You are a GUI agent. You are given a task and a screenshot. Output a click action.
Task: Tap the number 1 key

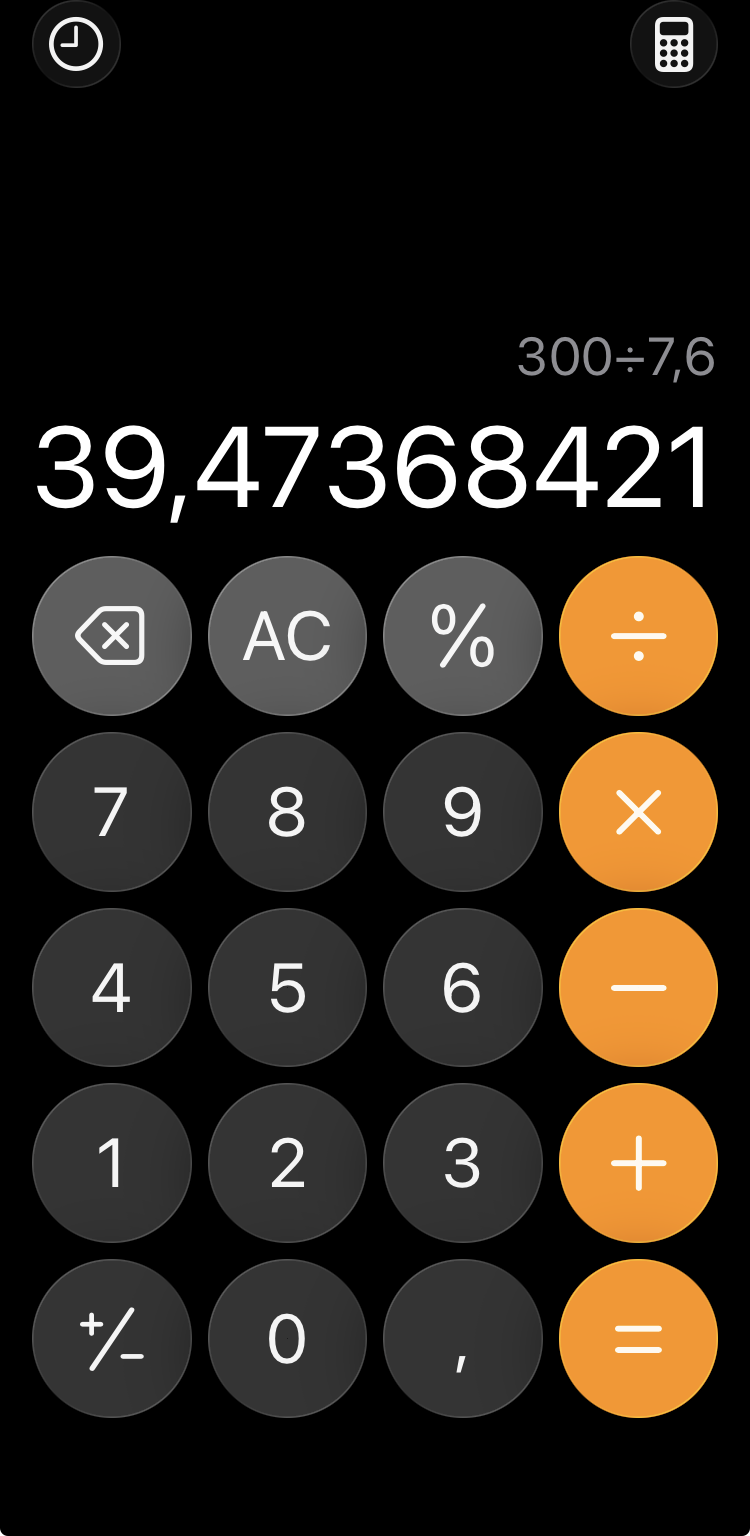111,1163
